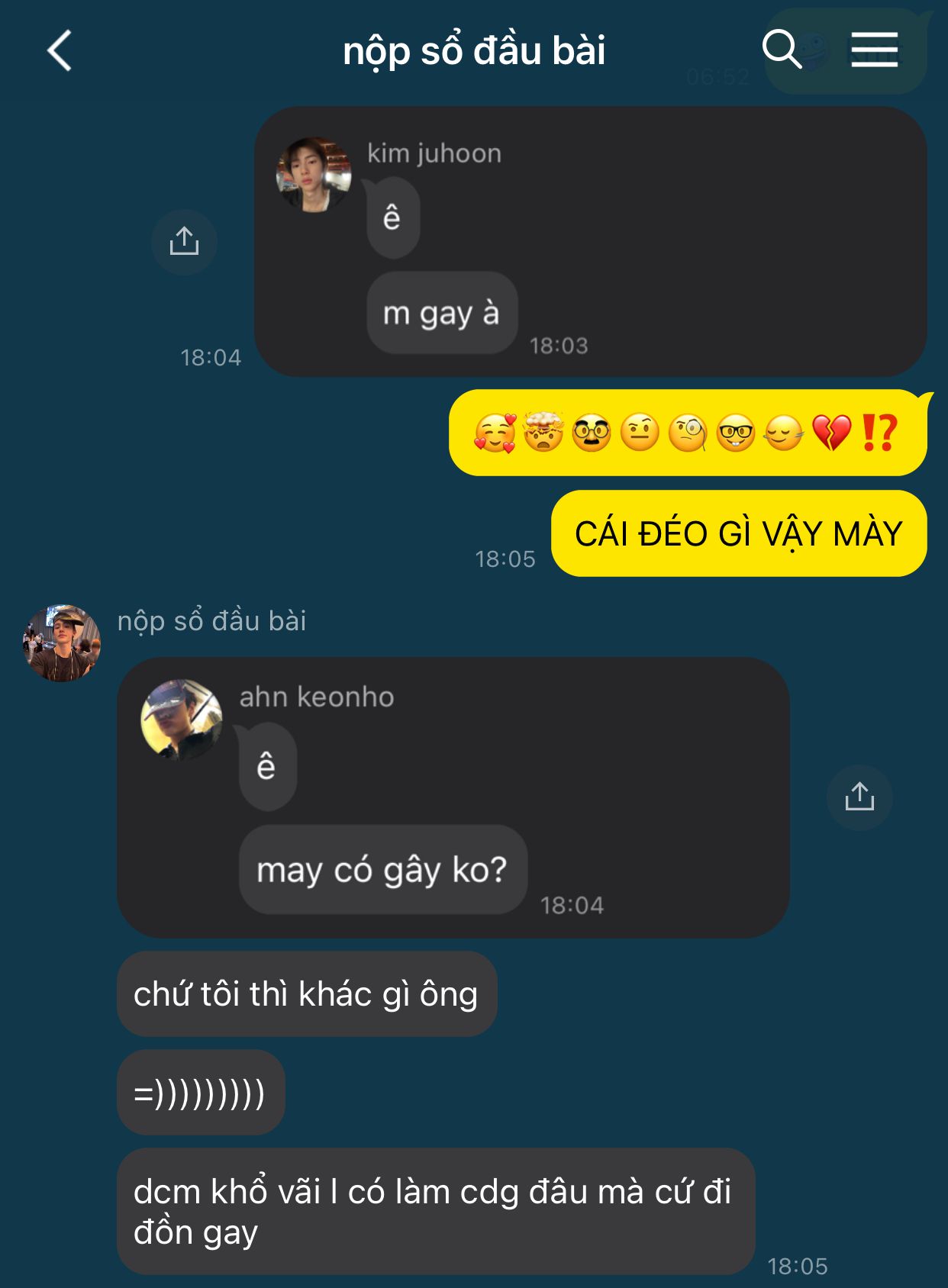Search within this chat
Image resolution: width=948 pixels, height=1288 pixels.
781,50
